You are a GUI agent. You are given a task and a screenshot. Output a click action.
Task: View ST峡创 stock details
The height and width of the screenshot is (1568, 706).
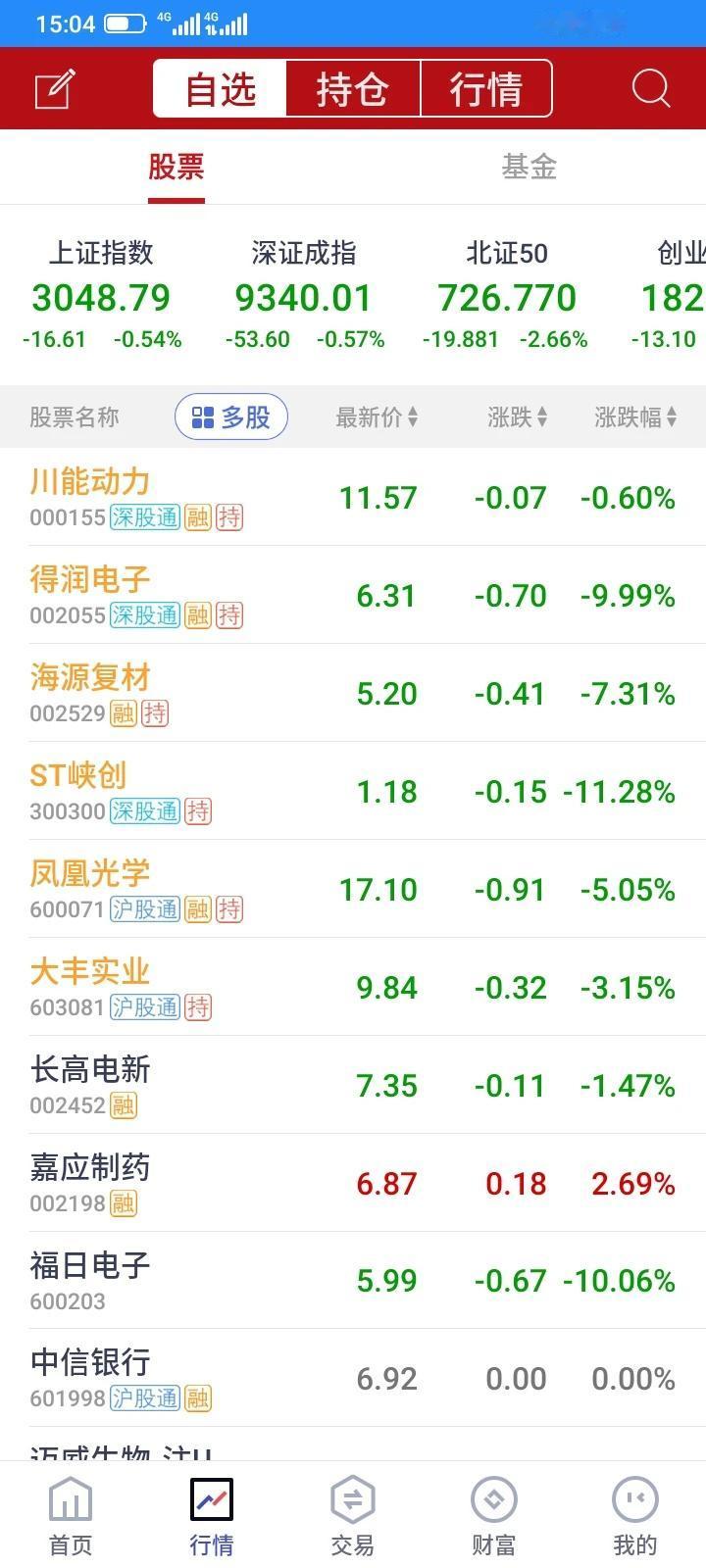pos(353,791)
